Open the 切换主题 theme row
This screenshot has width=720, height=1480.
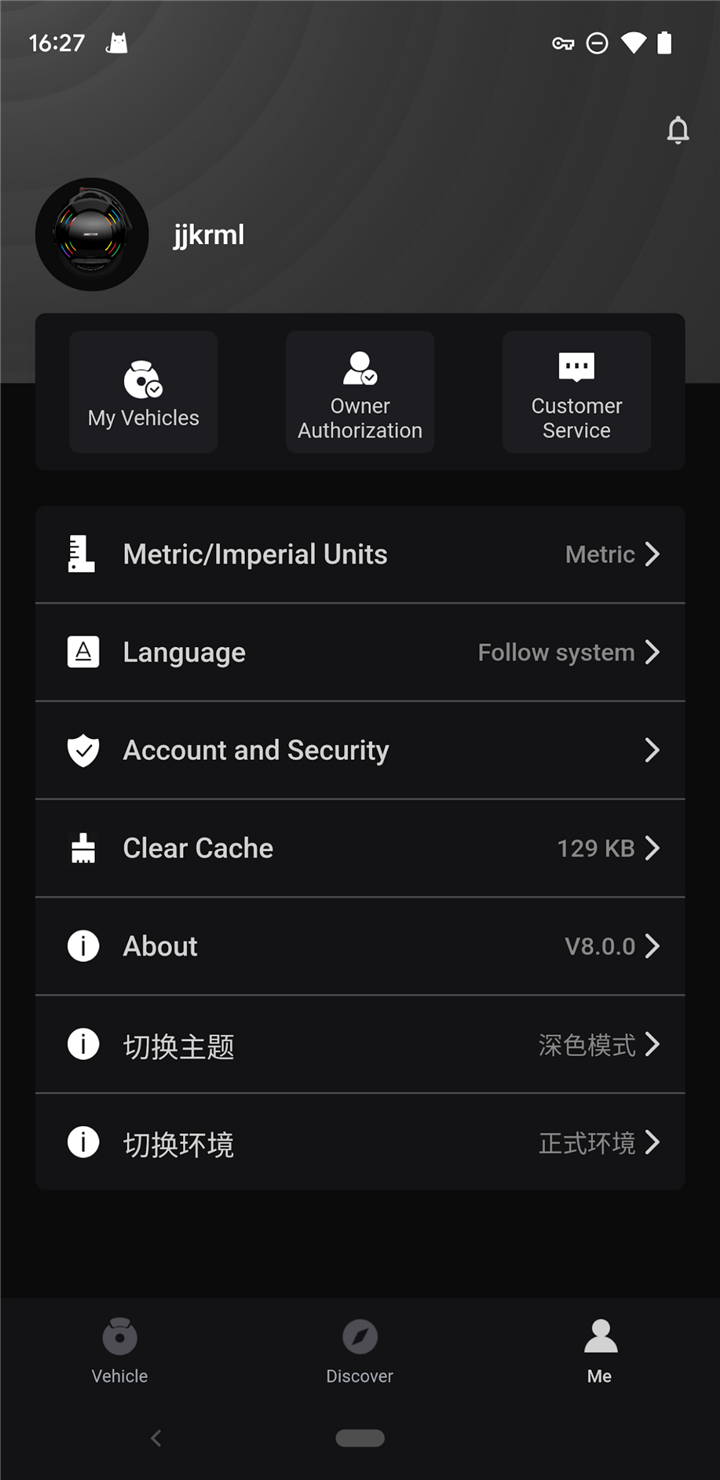point(360,1044)
